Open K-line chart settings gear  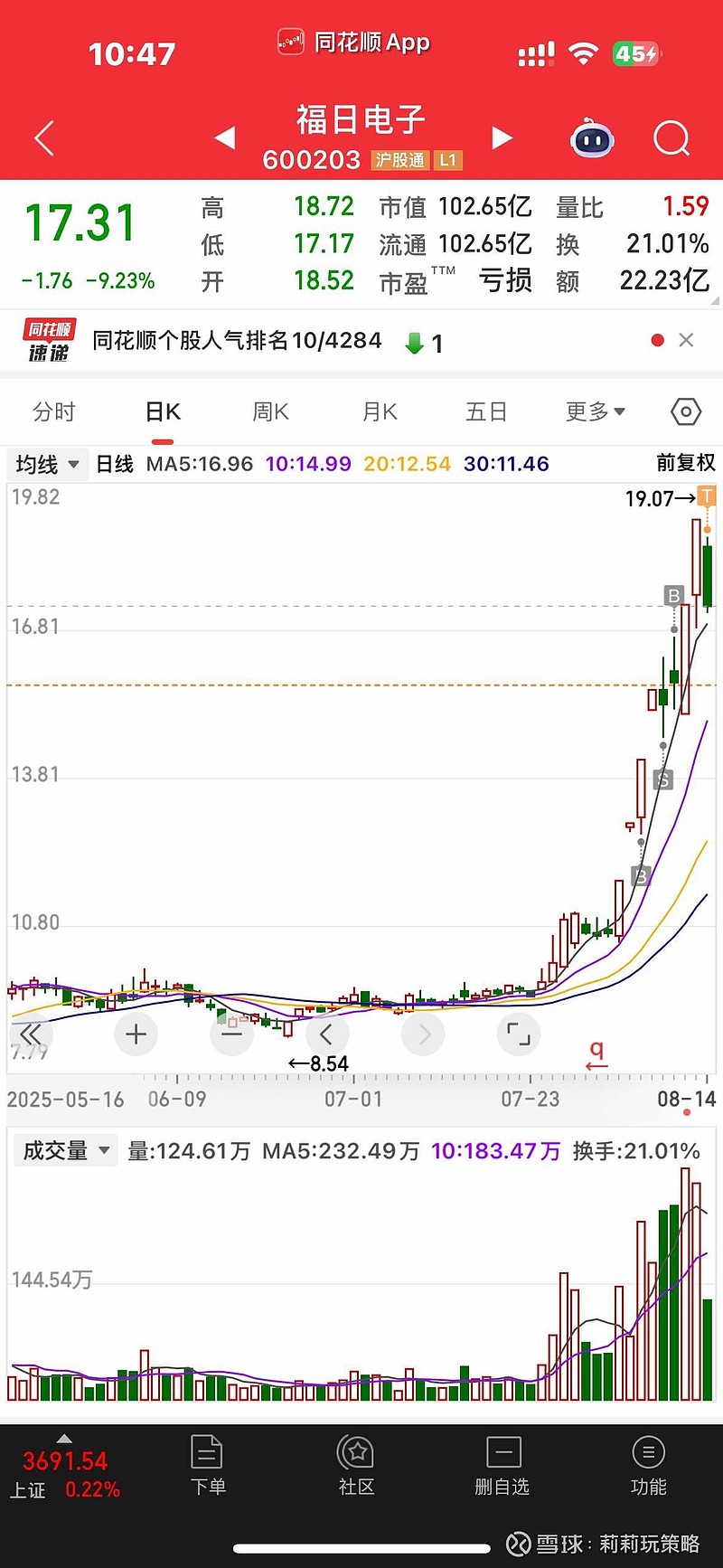684,411
